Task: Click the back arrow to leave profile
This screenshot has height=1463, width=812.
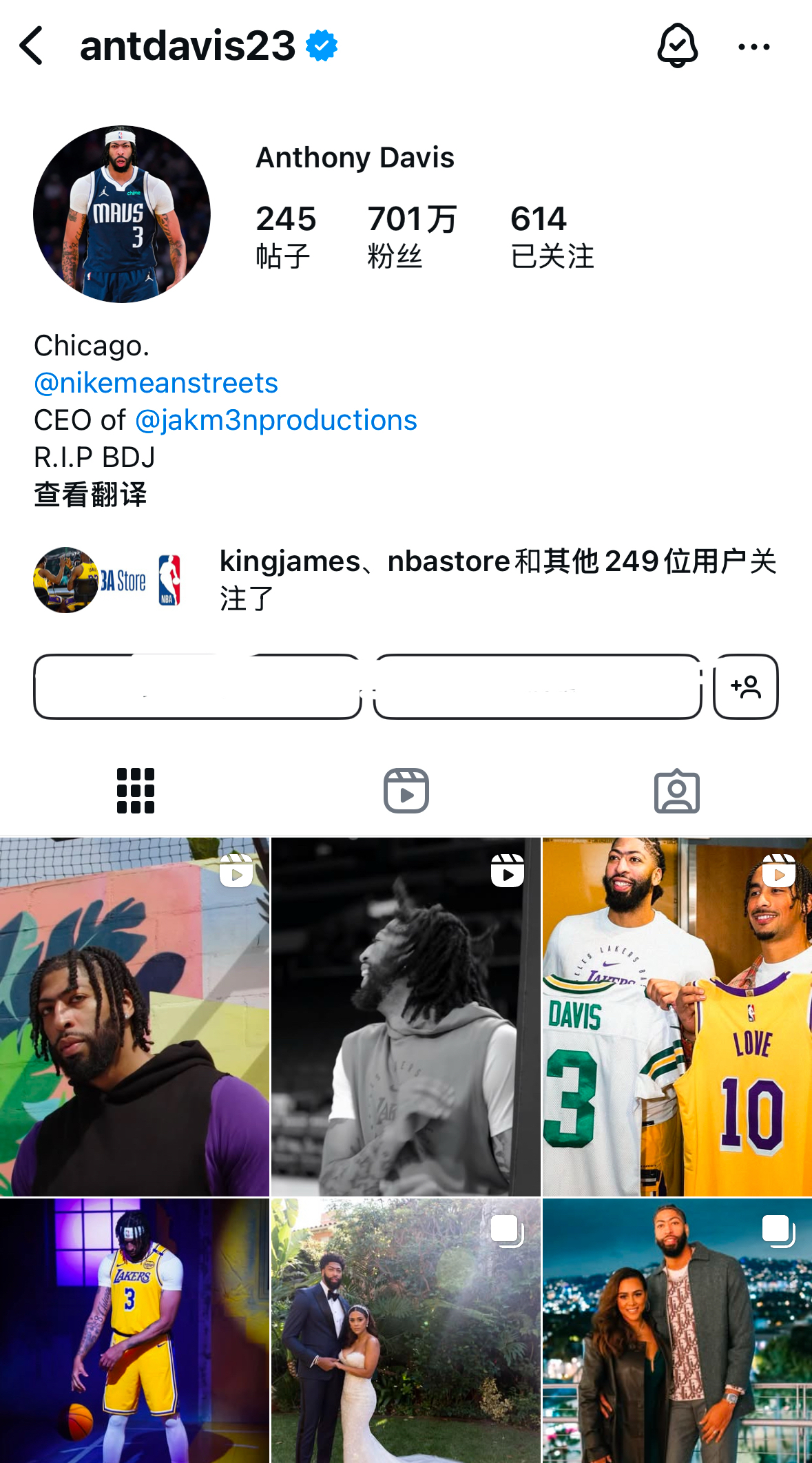Action: pyautogui.click(x=30, y=45)
